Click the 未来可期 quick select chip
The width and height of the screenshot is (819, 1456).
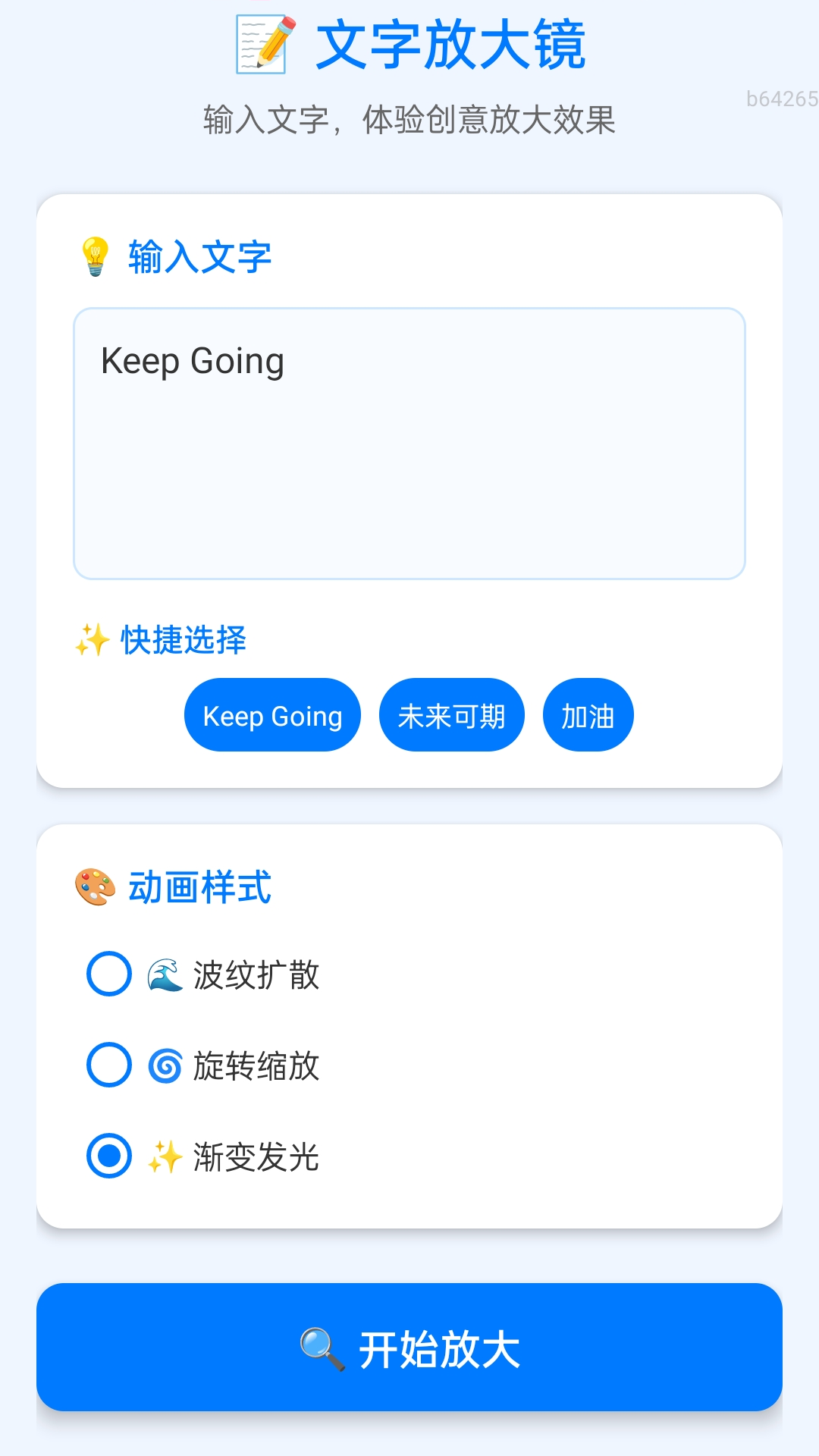click(x=451, y=714)
